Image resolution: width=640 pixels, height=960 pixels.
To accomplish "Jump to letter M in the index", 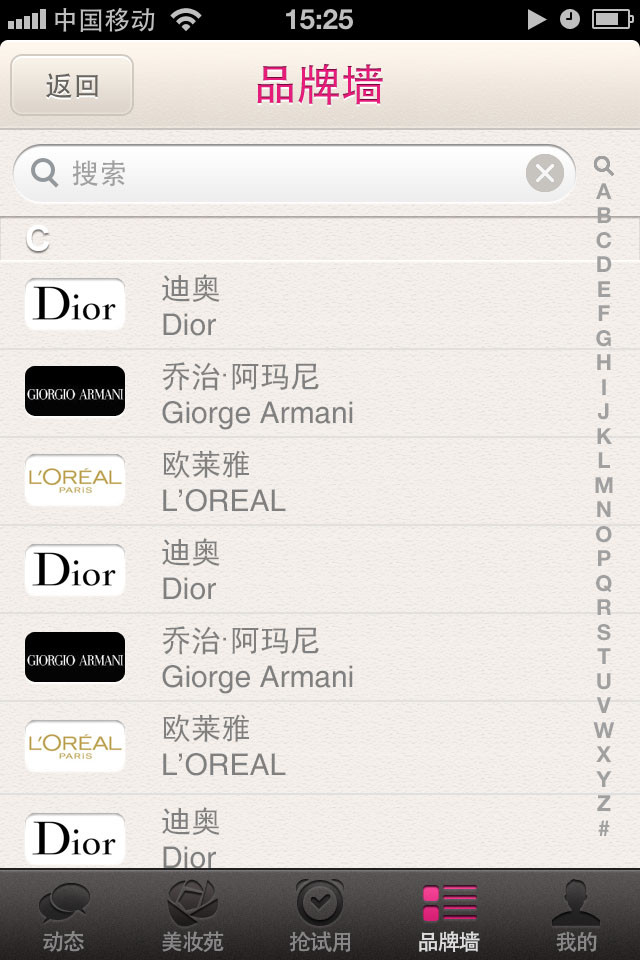I will tap(603, 485).
